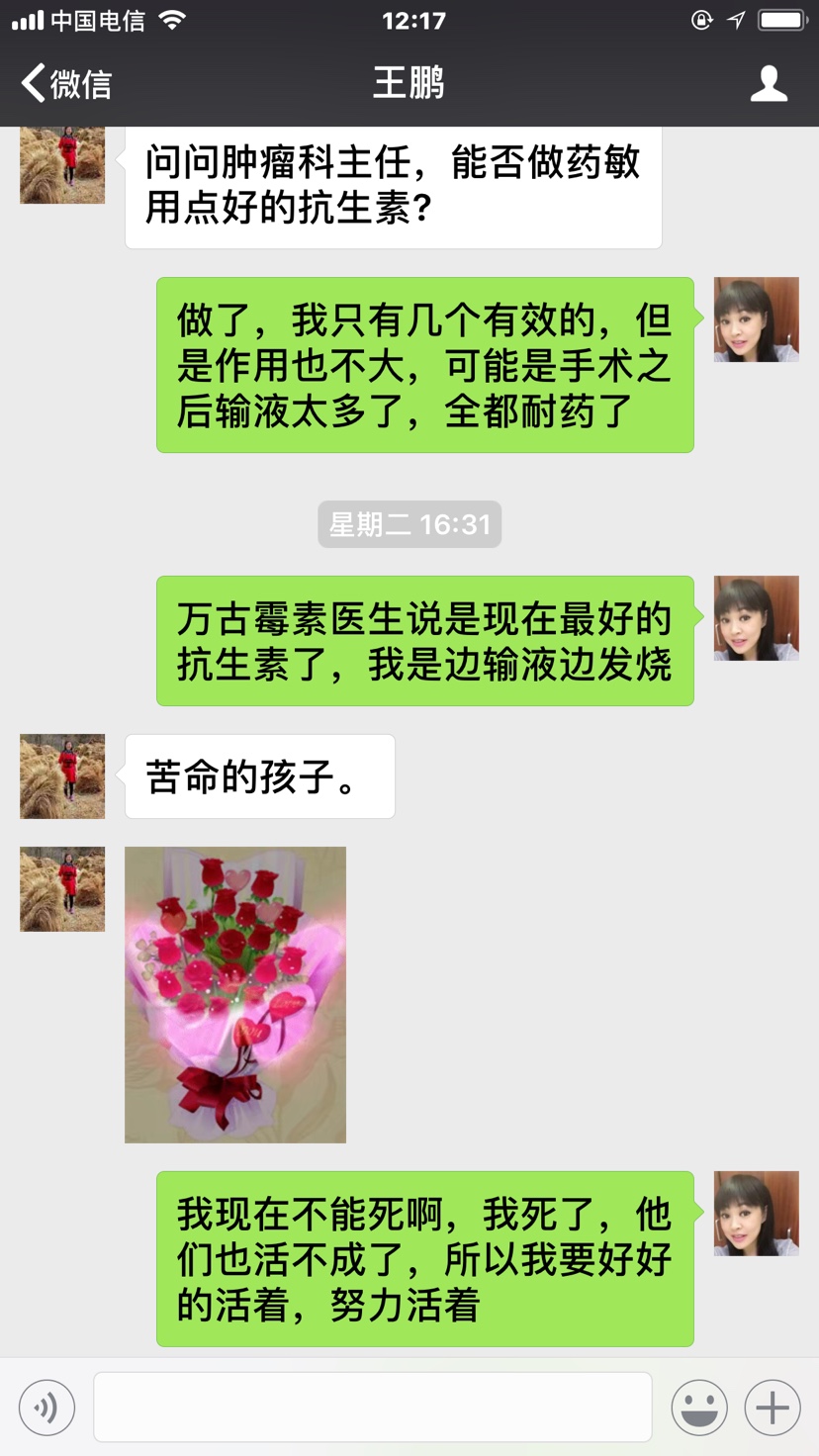Open my avatar beside the 万古霉素 message
The image size is (819, 1456).
[x=756, y=618]
